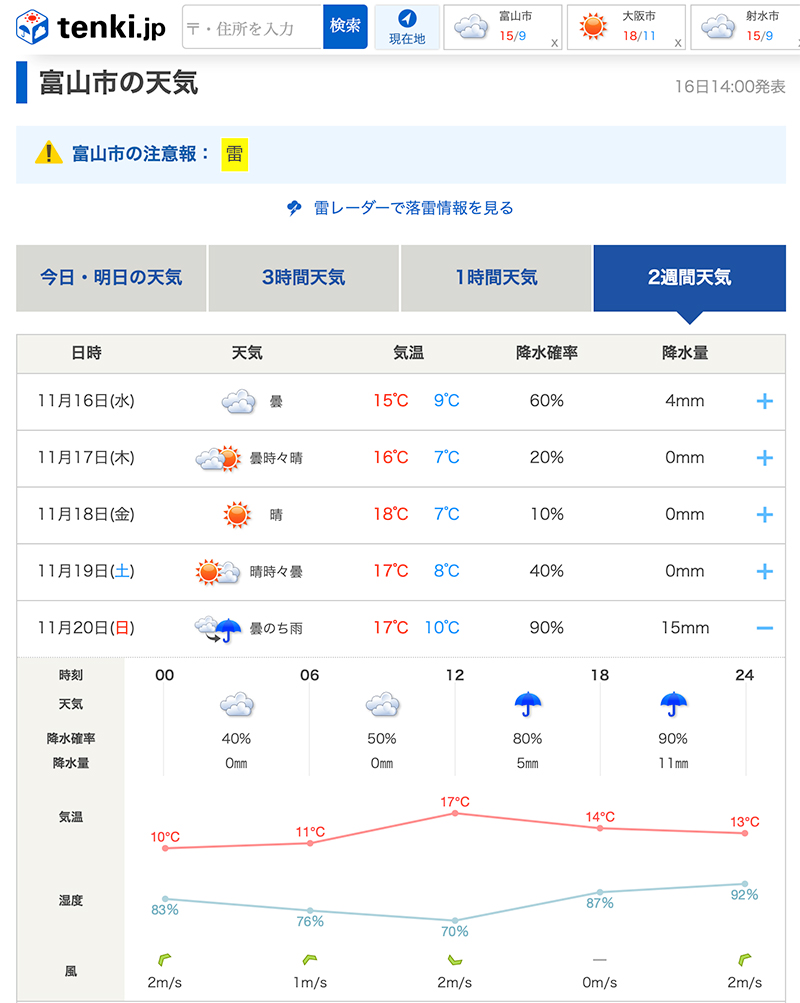Switch to 今日・明日の天気 tab
The height and width of the screenshot is (1003, 800).
(x=111, y=278)
